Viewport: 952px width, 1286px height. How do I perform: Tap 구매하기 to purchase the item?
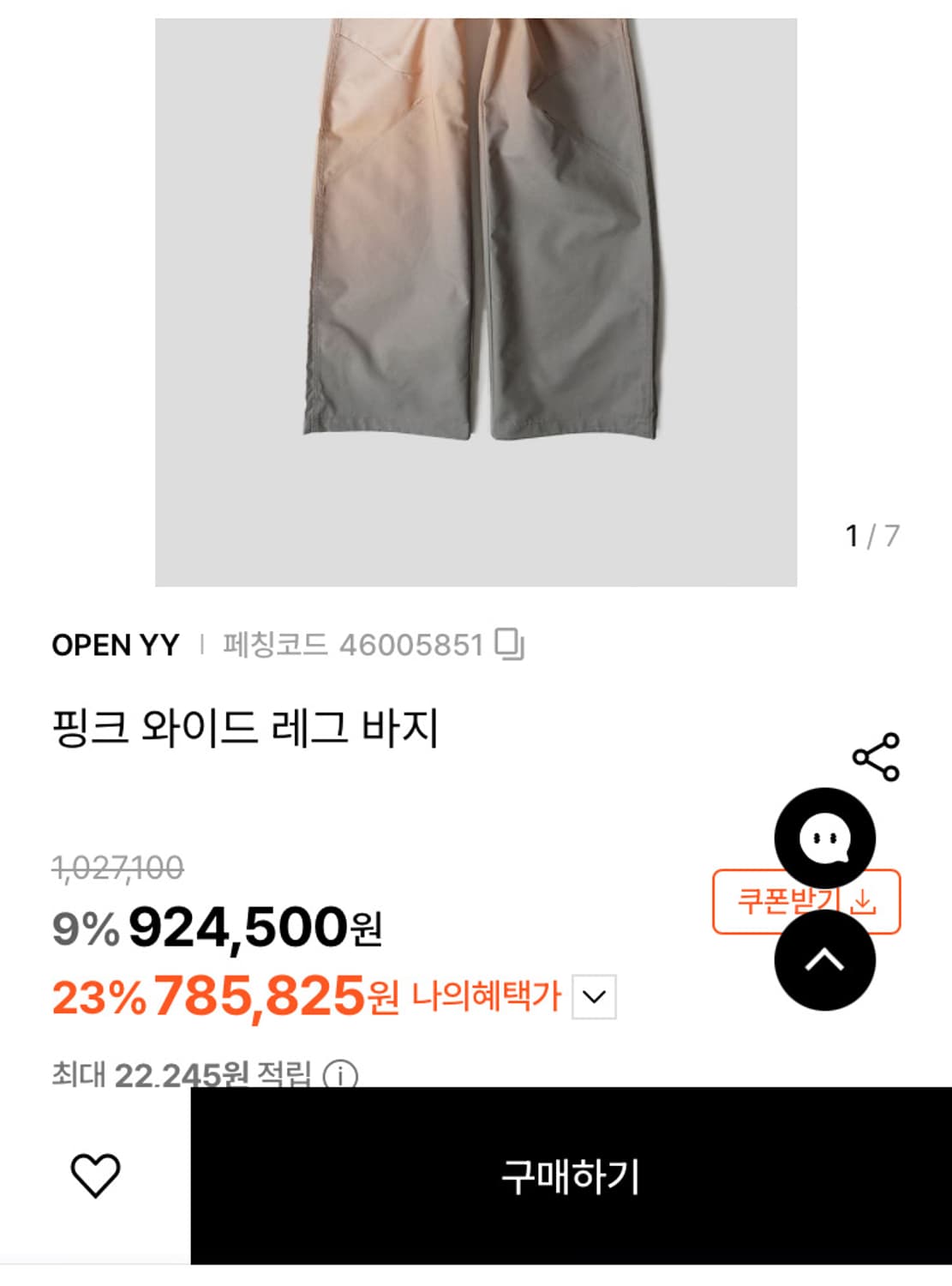571,1176
